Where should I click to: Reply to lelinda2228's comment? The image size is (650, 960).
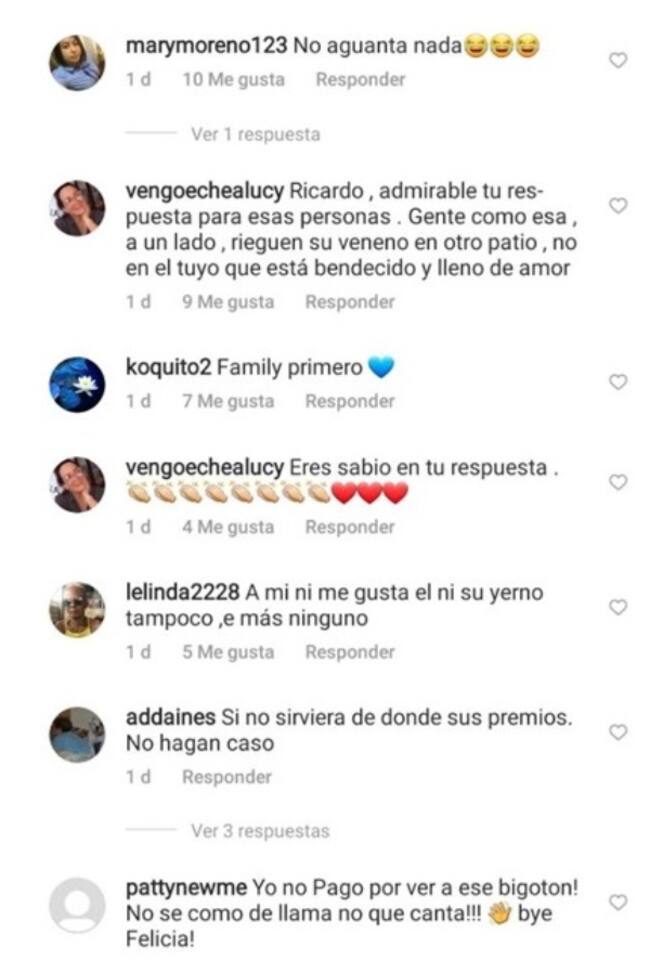(x=350, y=652)
